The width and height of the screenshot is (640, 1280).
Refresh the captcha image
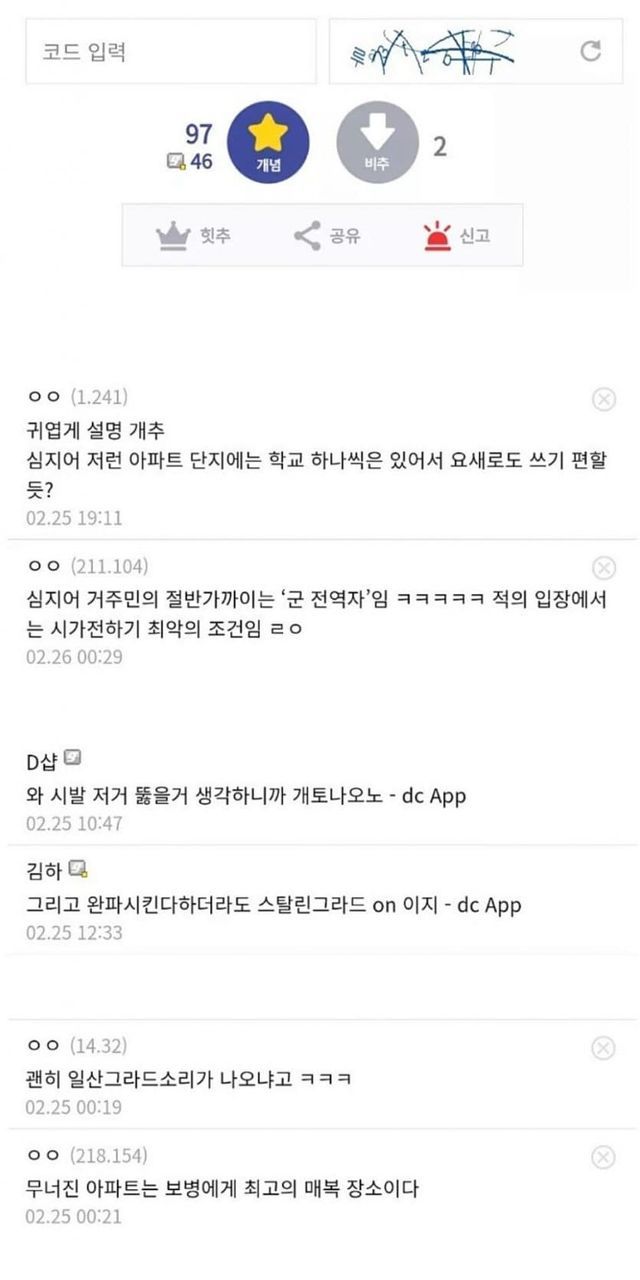click(591, 51)
